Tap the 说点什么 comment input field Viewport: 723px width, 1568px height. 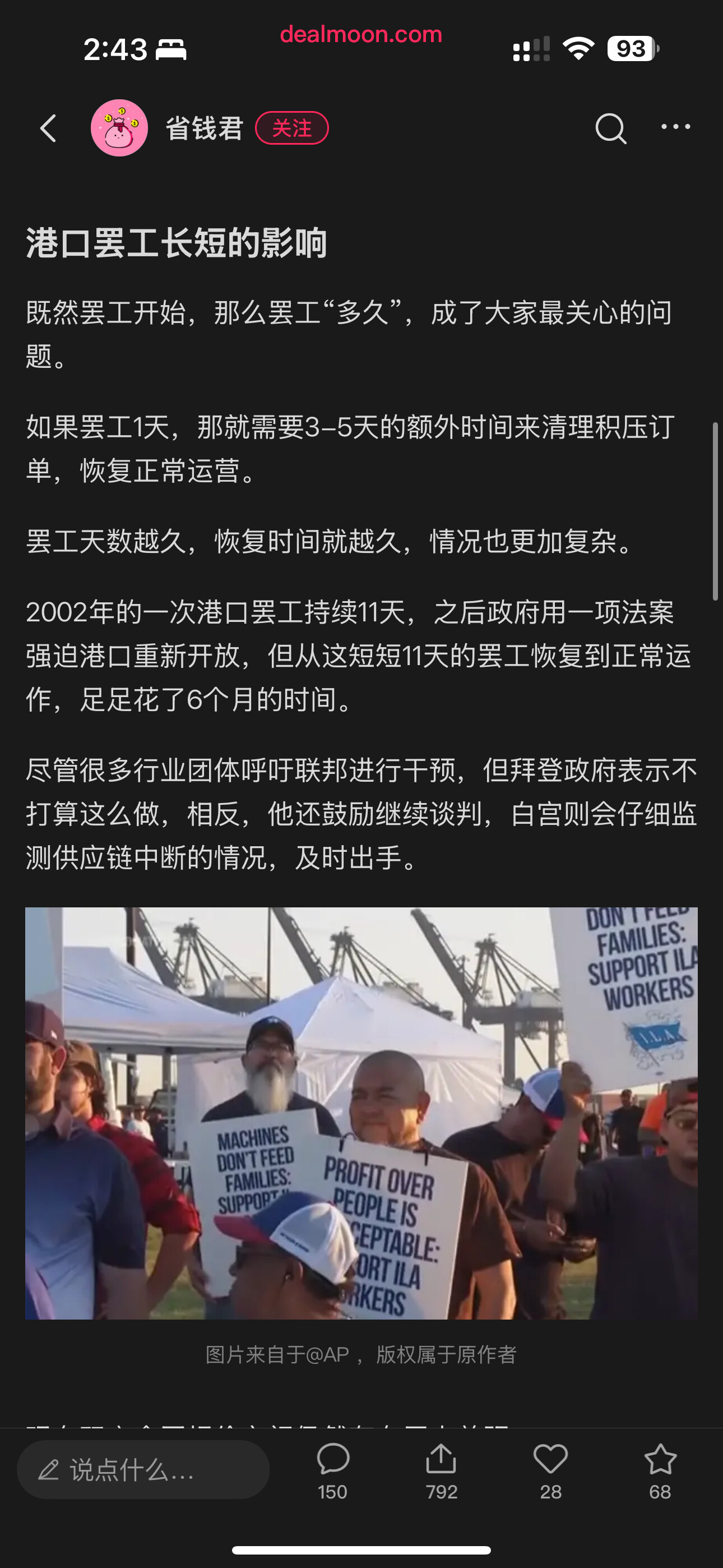(143, 1469)
